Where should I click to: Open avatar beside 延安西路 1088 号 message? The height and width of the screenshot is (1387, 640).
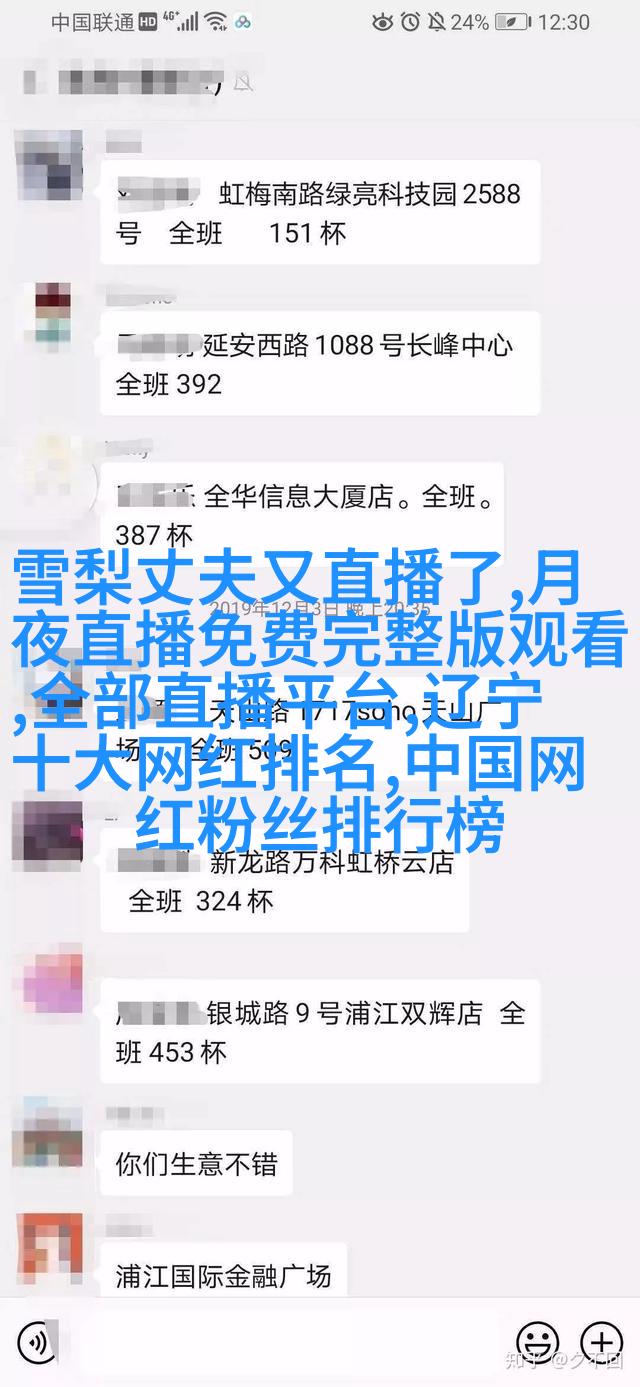point(46,312)
